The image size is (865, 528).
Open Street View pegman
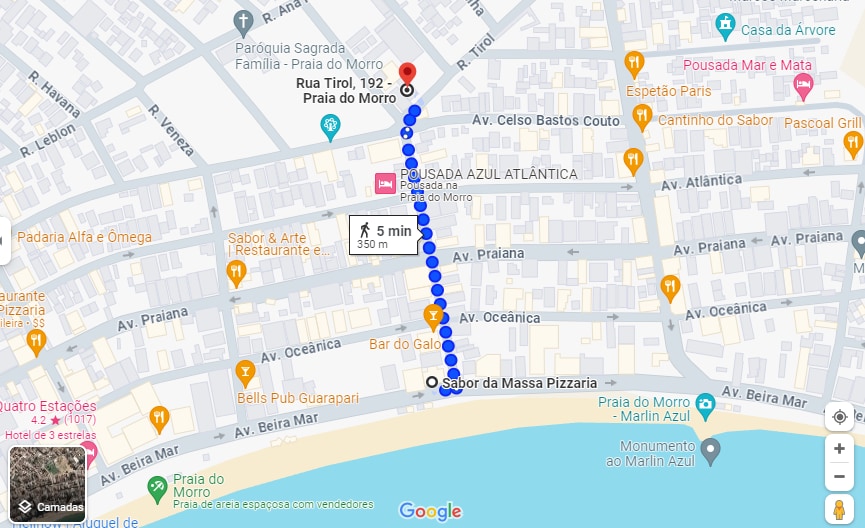coord(839,509)
